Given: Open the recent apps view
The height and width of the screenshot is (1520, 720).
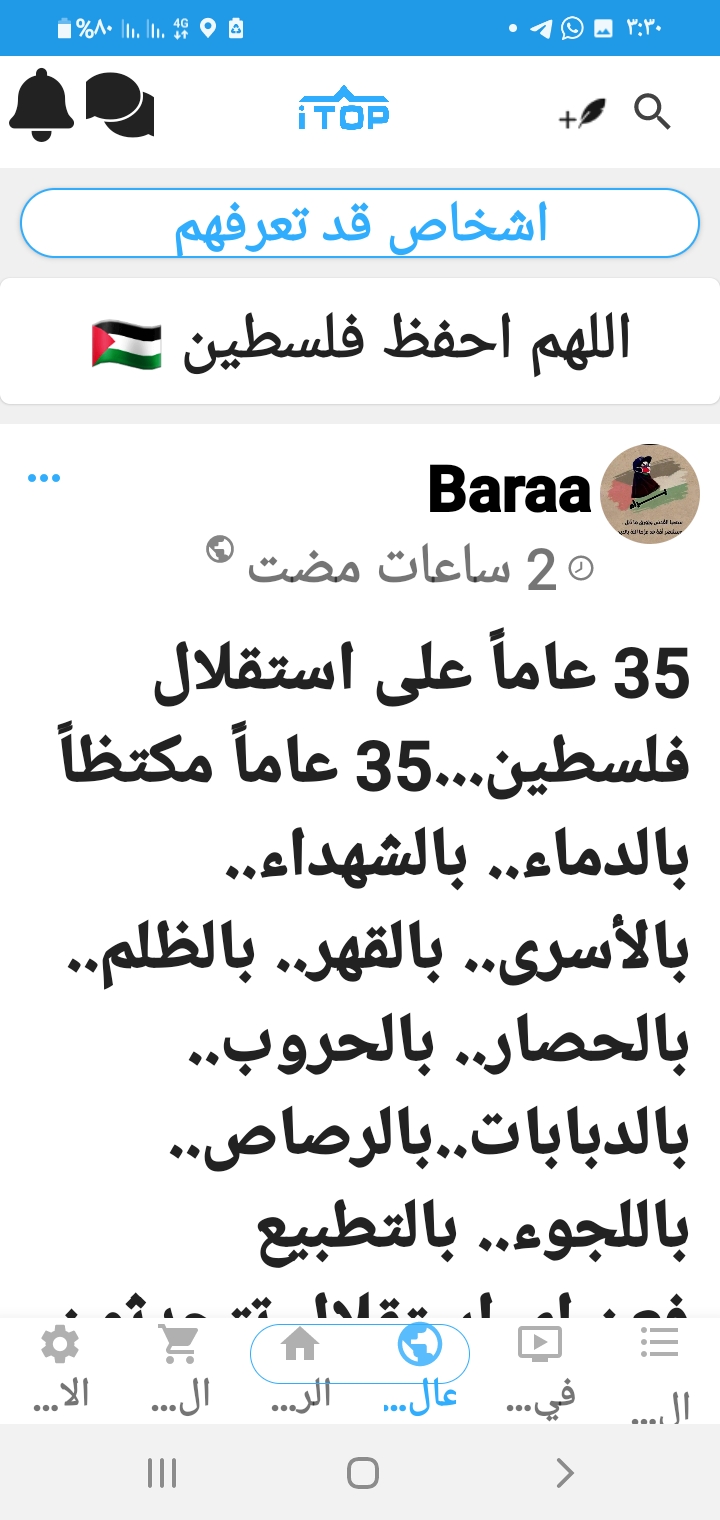Looking at the screenshot, I should (162, 1472).
